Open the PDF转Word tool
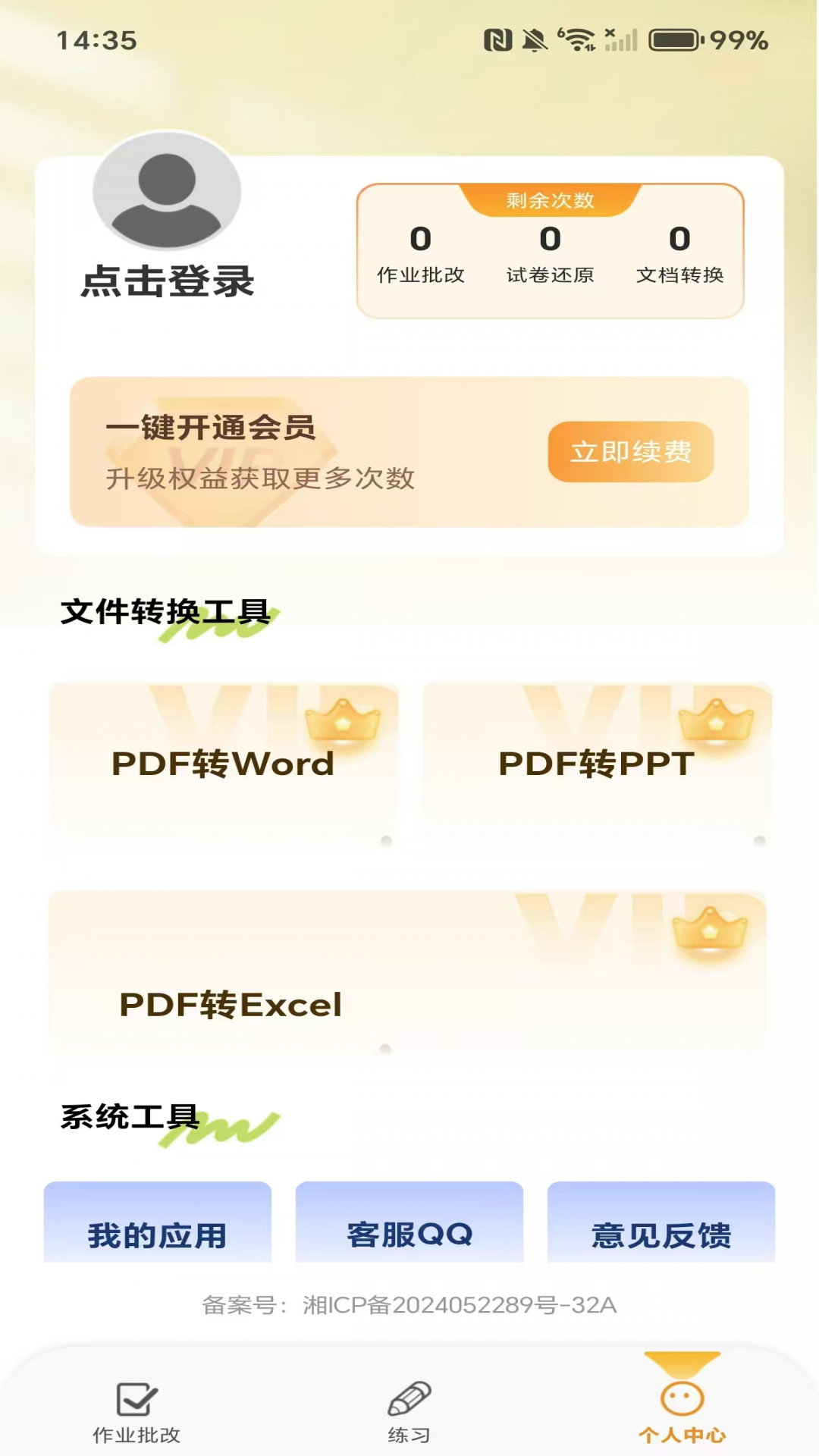This screenshot has height=1456, width=819. coord(224,763)
